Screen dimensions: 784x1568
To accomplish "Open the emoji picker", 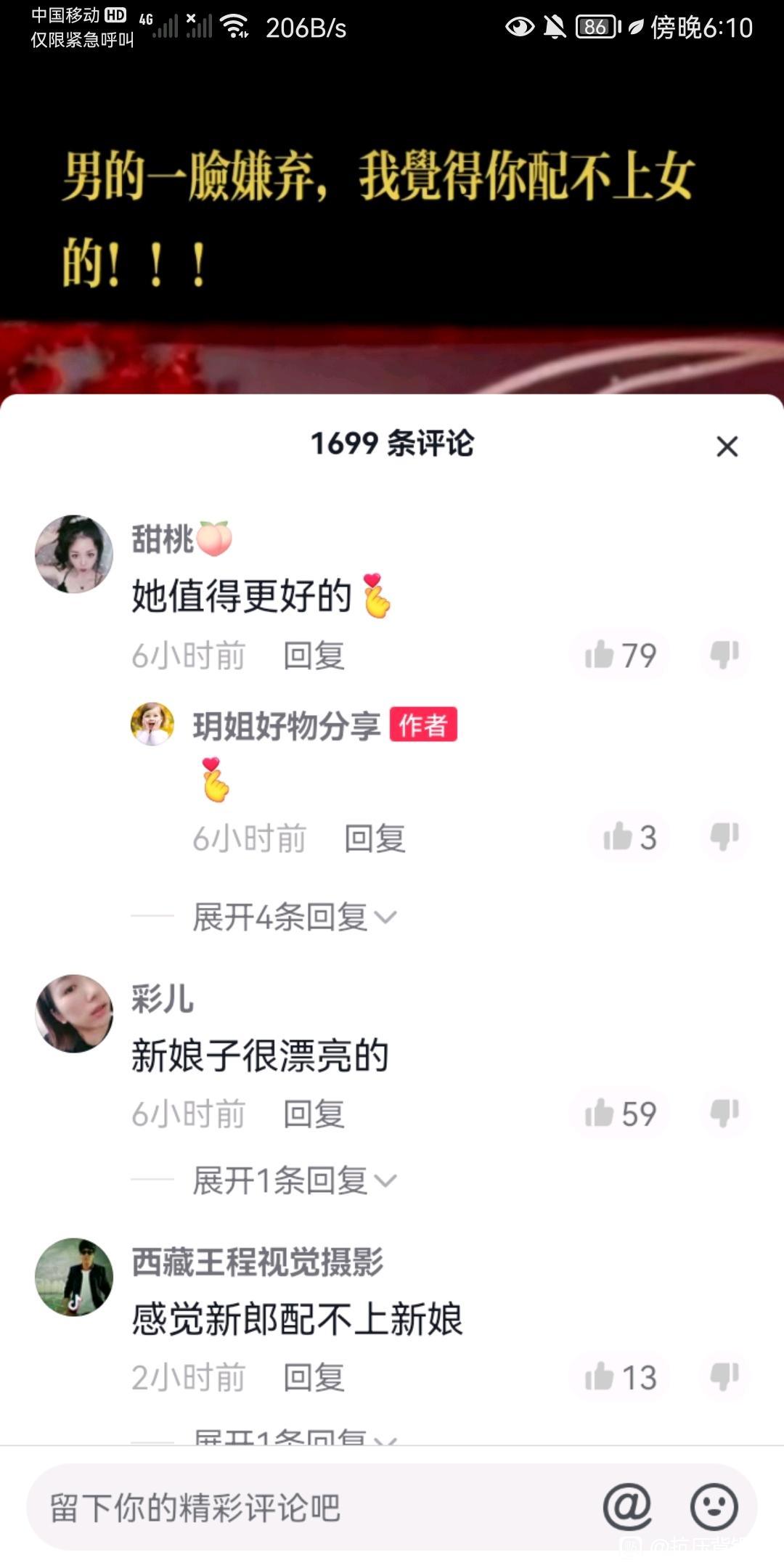I will point(714,1508).
